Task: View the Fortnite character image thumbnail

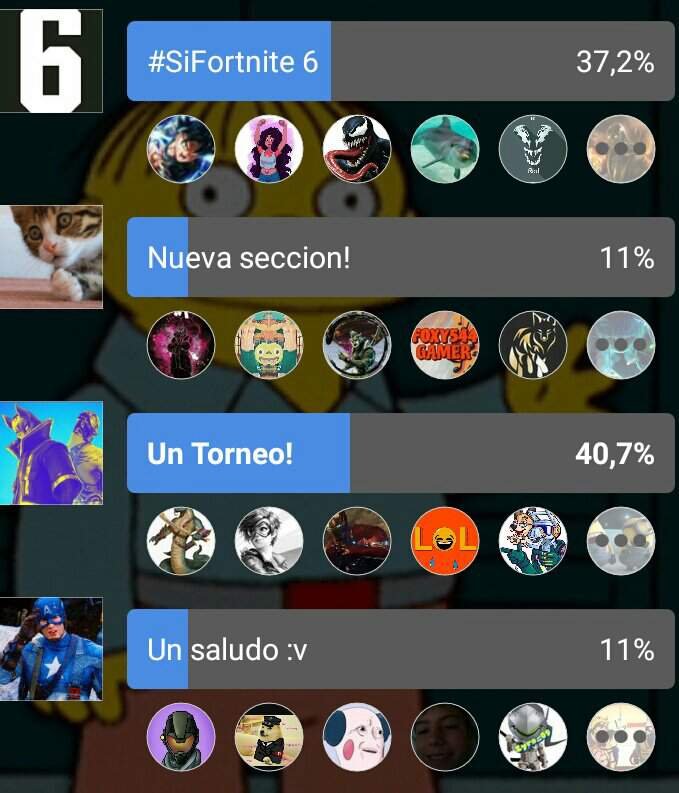Action: (50, 452)
